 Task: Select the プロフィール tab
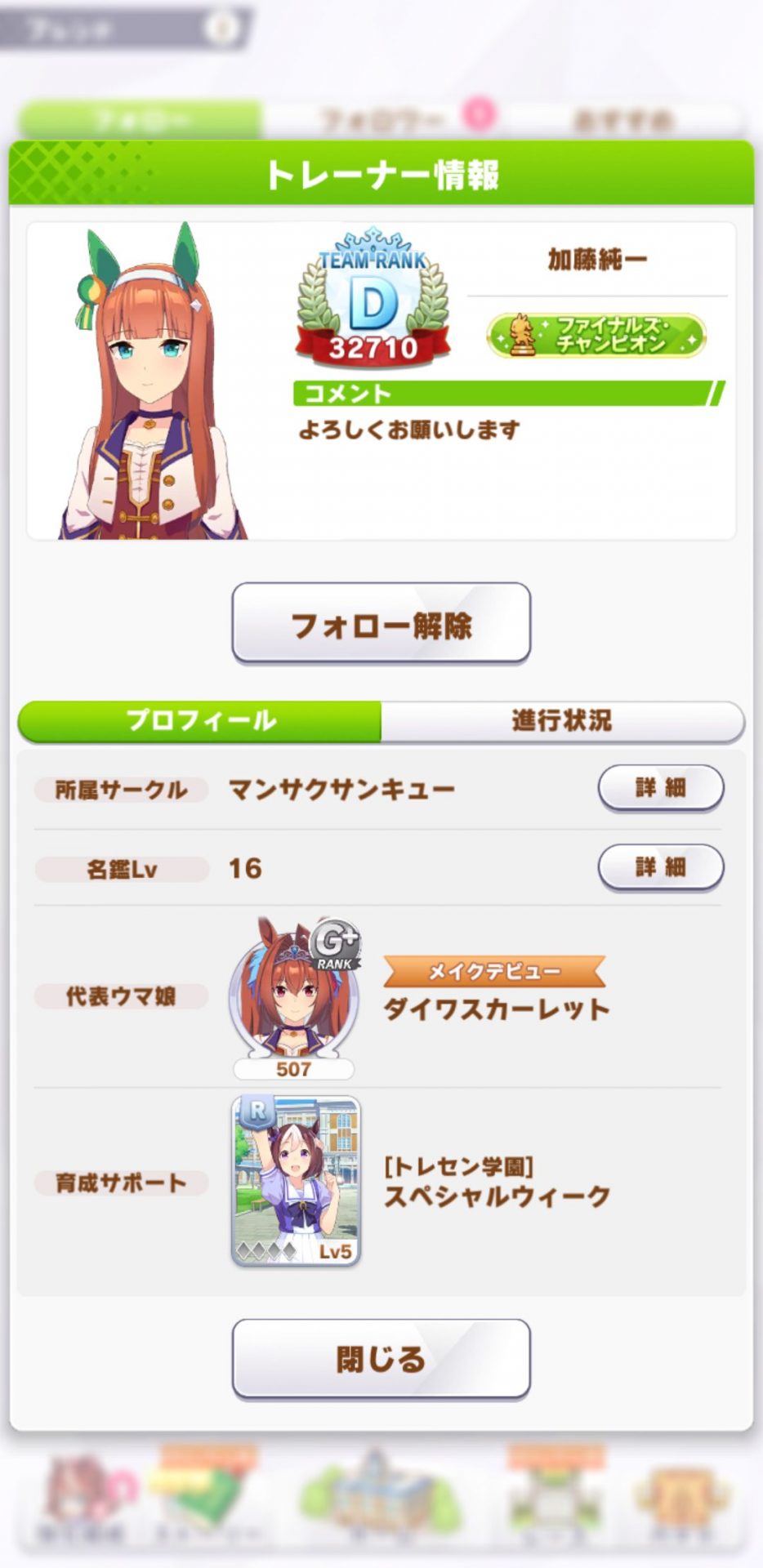(200, 720)
